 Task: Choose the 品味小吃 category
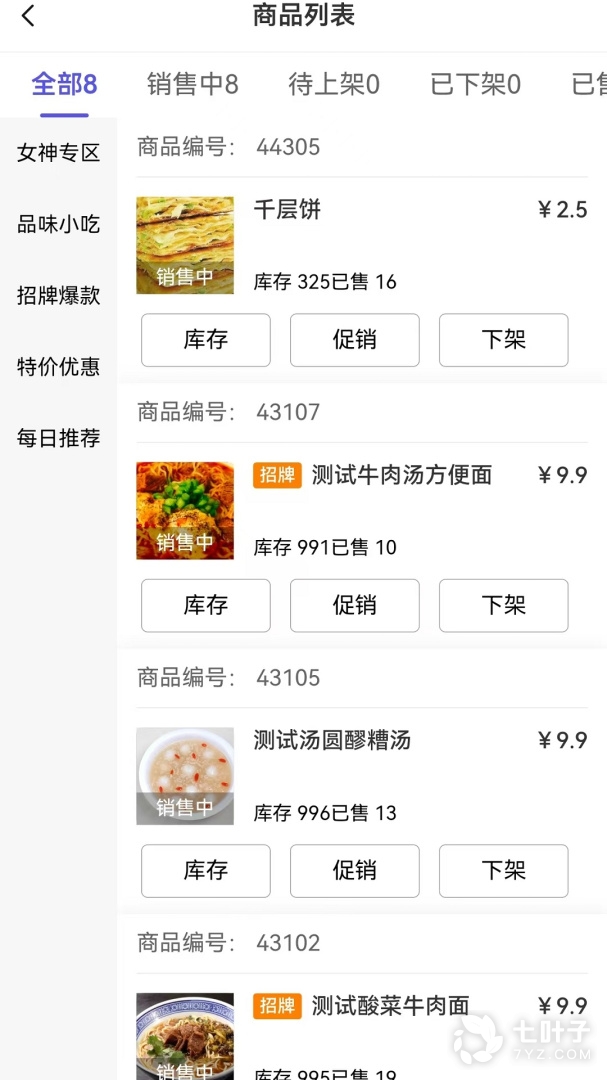point(59,224)
